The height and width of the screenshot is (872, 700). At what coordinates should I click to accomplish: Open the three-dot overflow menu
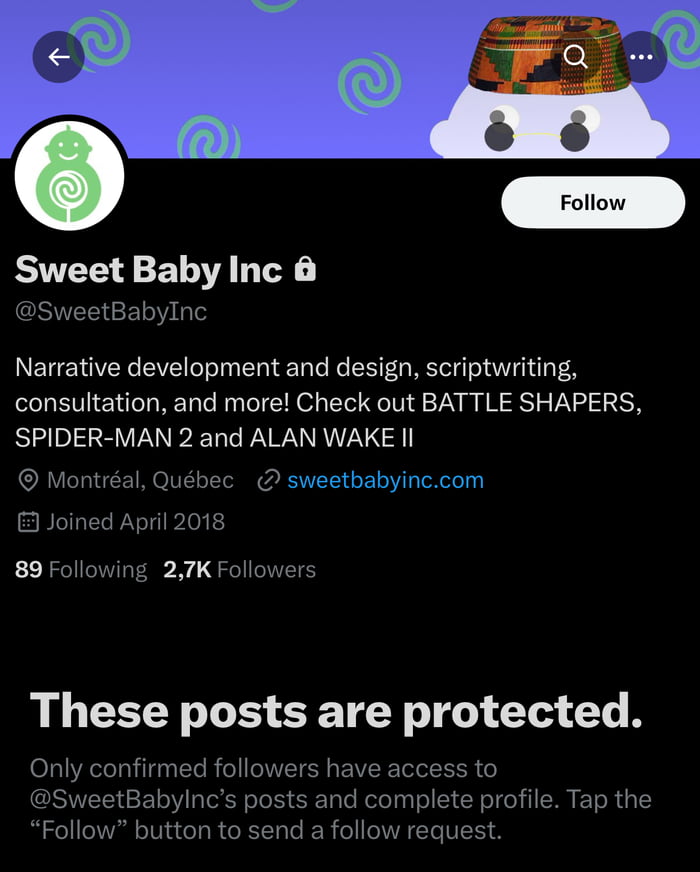pyautogui.click(x=641, y=57)
